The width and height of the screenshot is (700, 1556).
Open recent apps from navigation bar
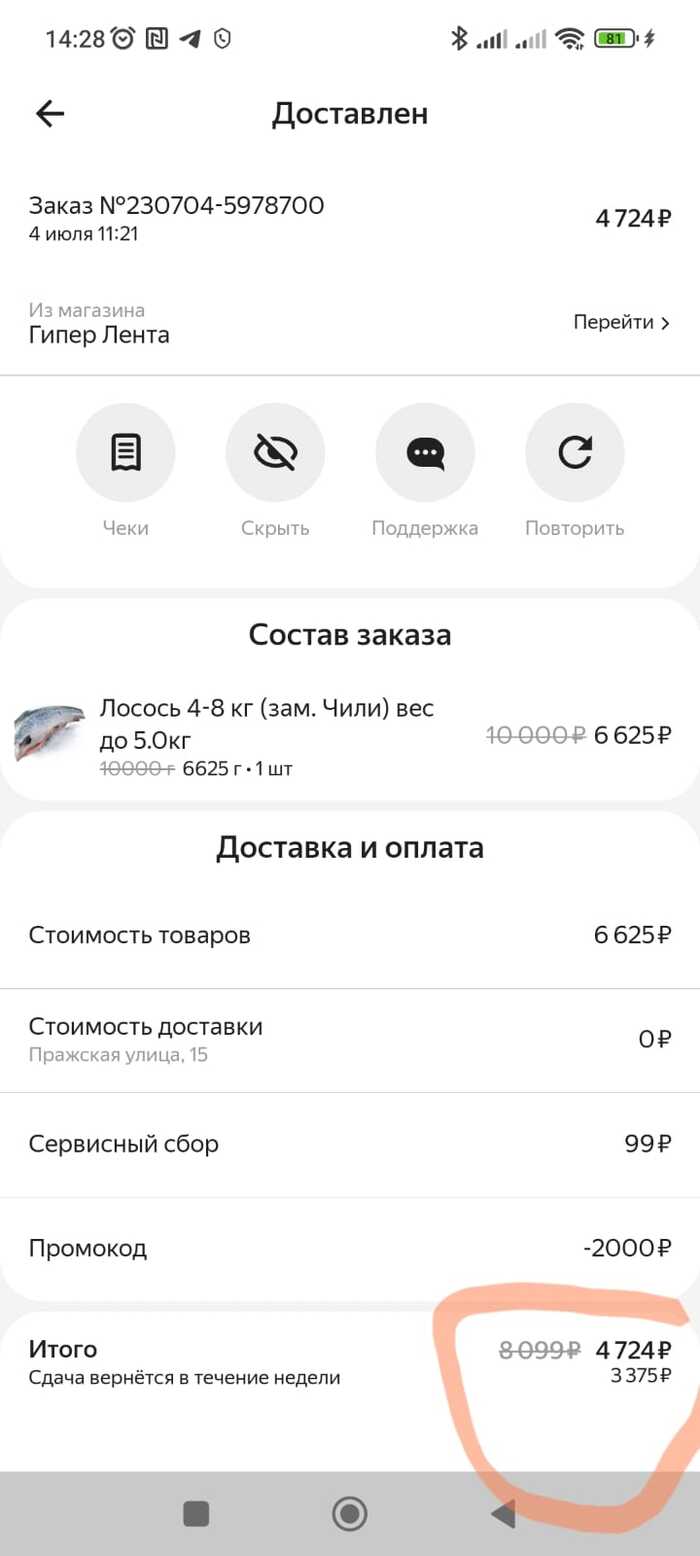[196, 1514]
